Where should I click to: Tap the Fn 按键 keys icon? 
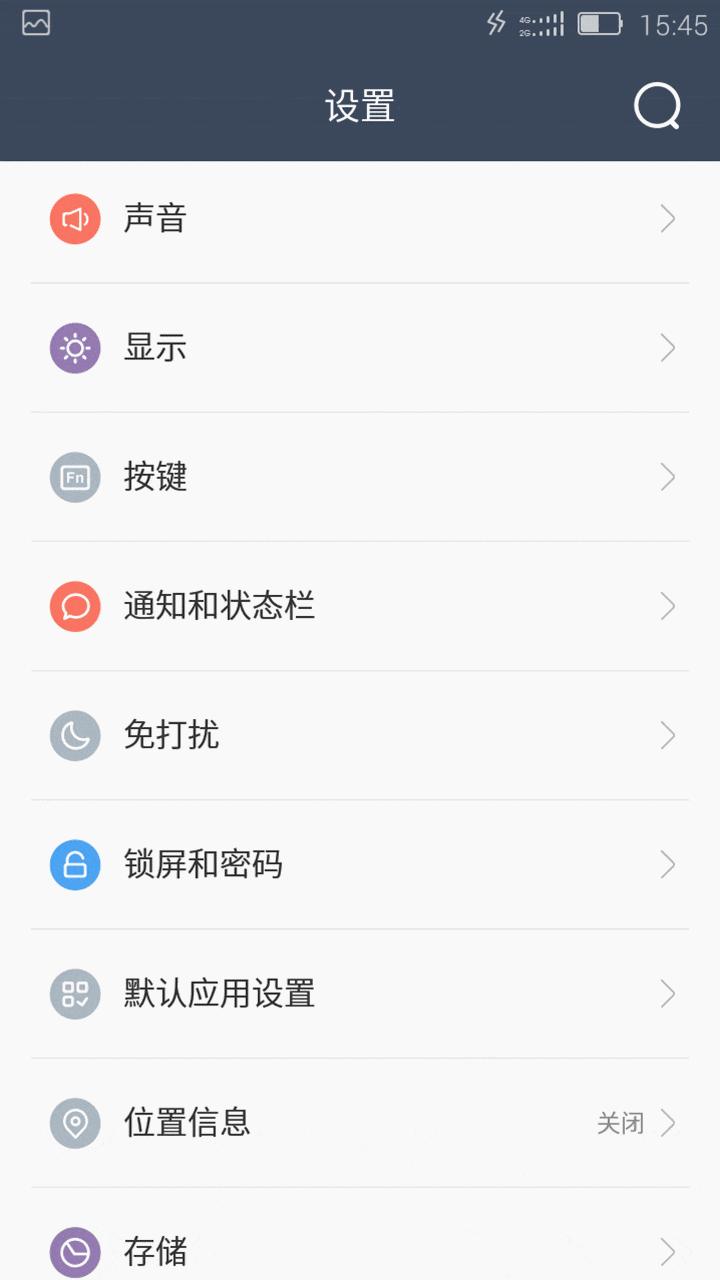click(75, 477)
